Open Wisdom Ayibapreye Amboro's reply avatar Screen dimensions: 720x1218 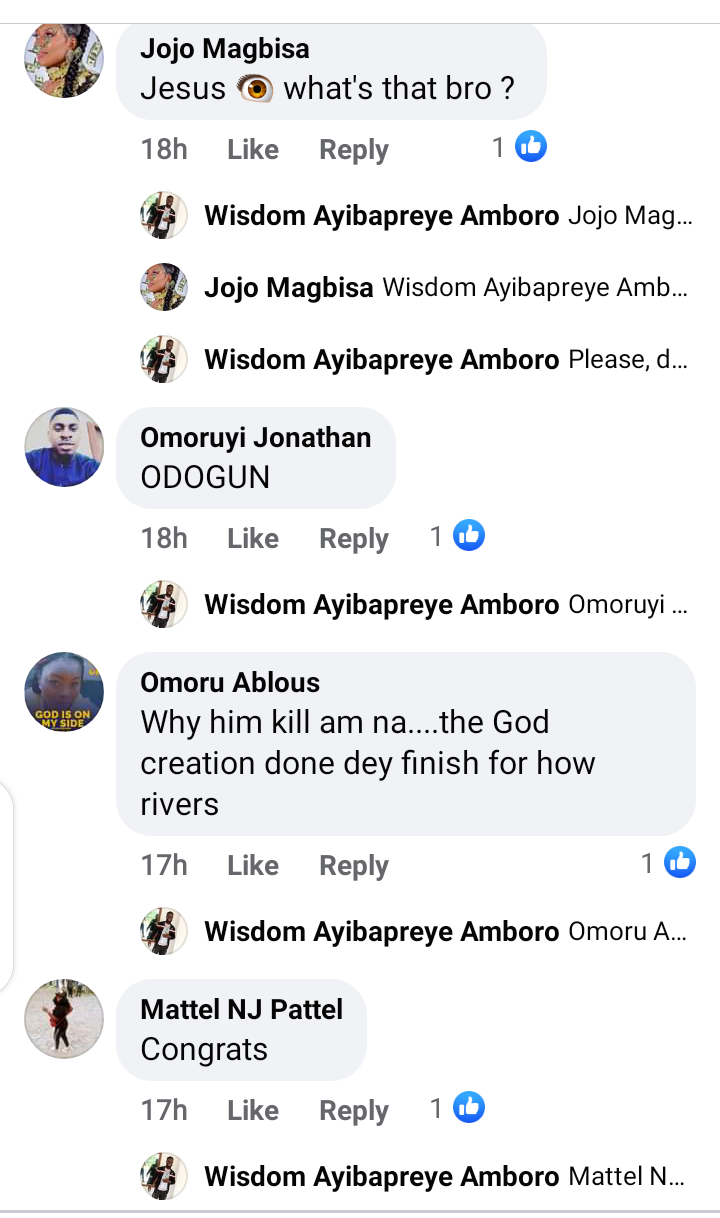163,215
